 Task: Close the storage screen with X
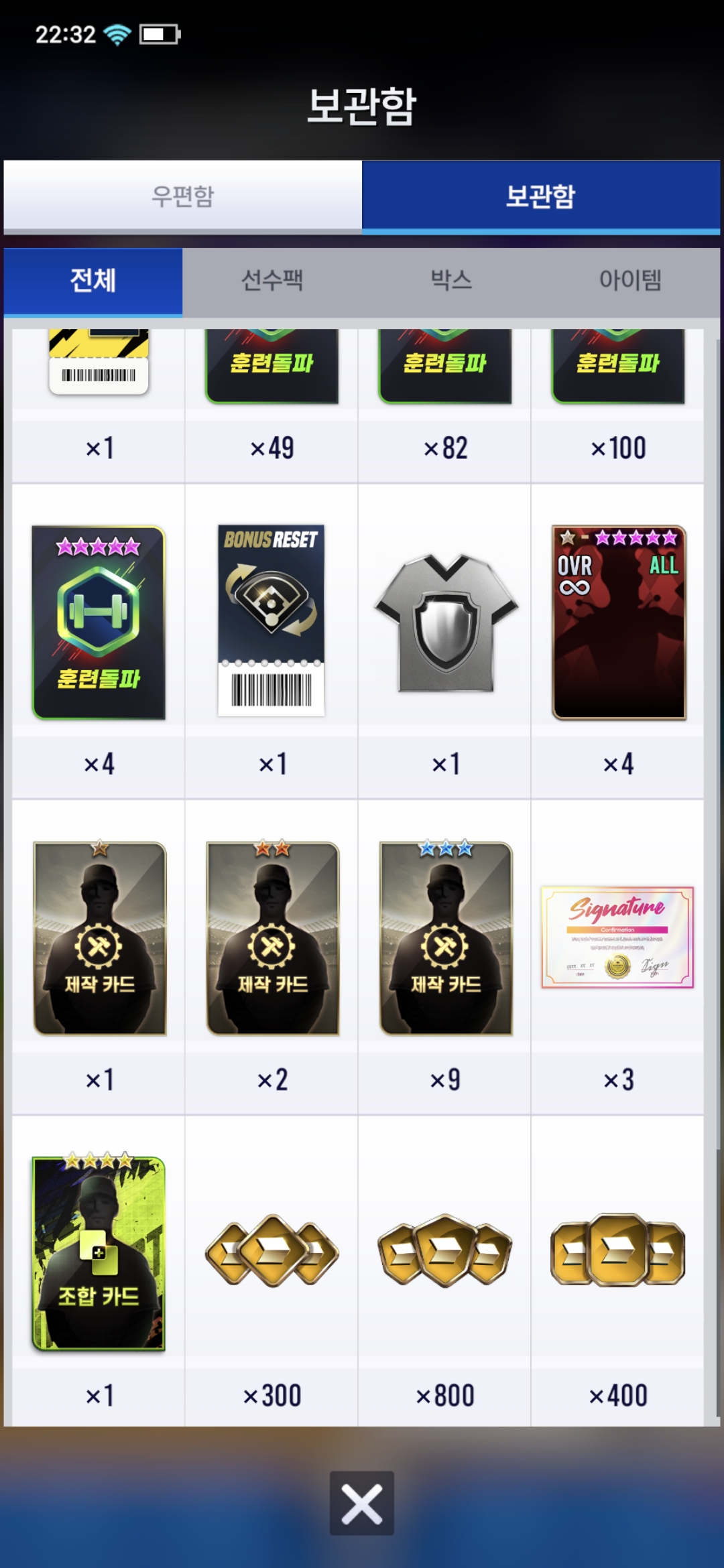pos(362,1503)
